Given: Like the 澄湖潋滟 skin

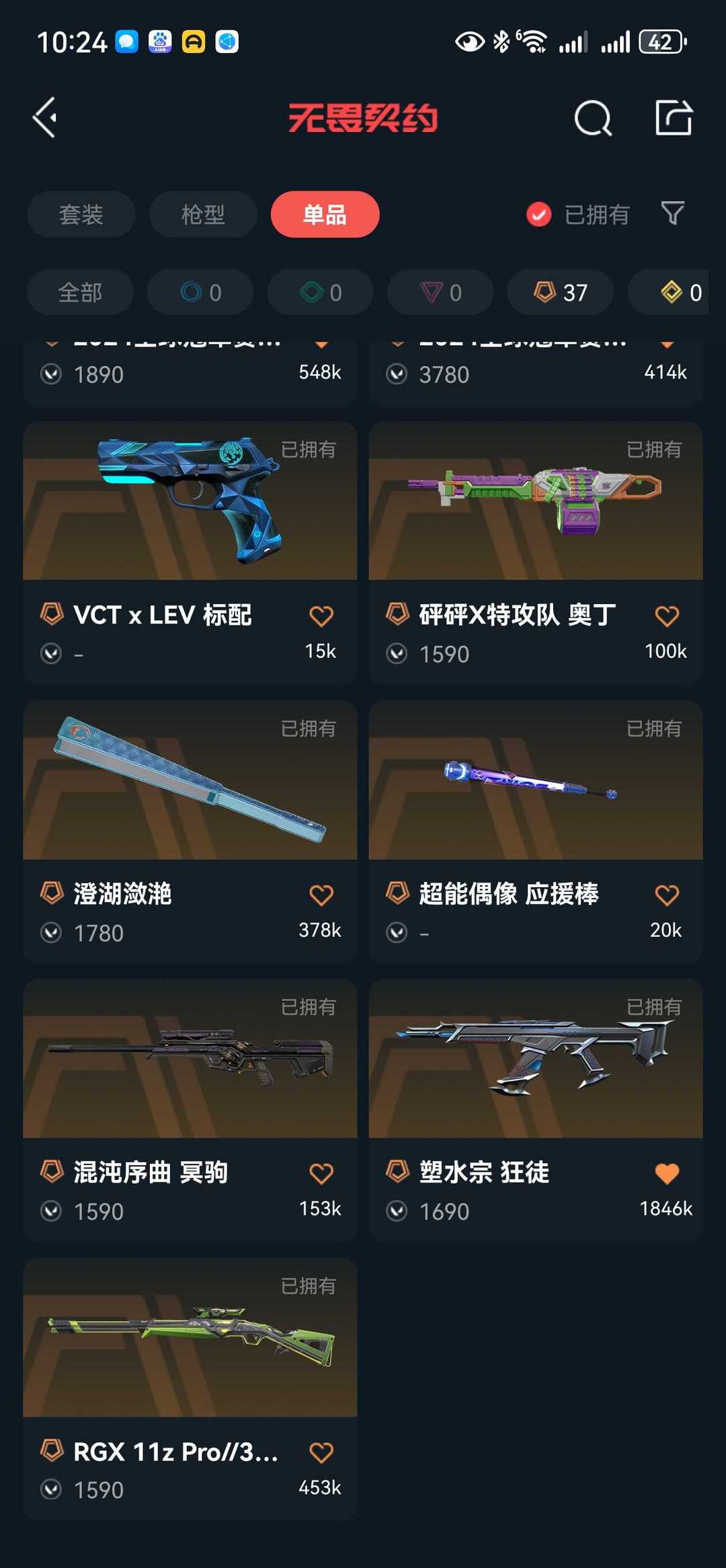Looking at the screenshot, I should (x=321, y=895).
